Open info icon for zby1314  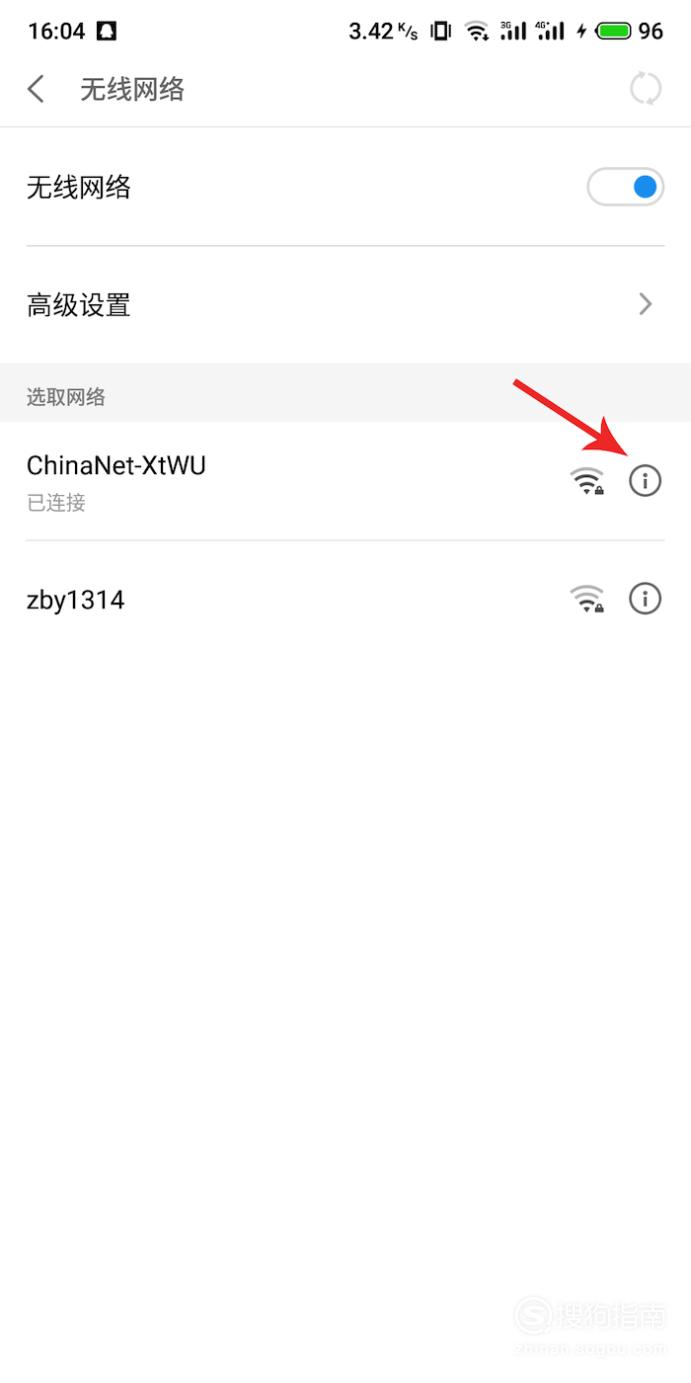point(645,599)
